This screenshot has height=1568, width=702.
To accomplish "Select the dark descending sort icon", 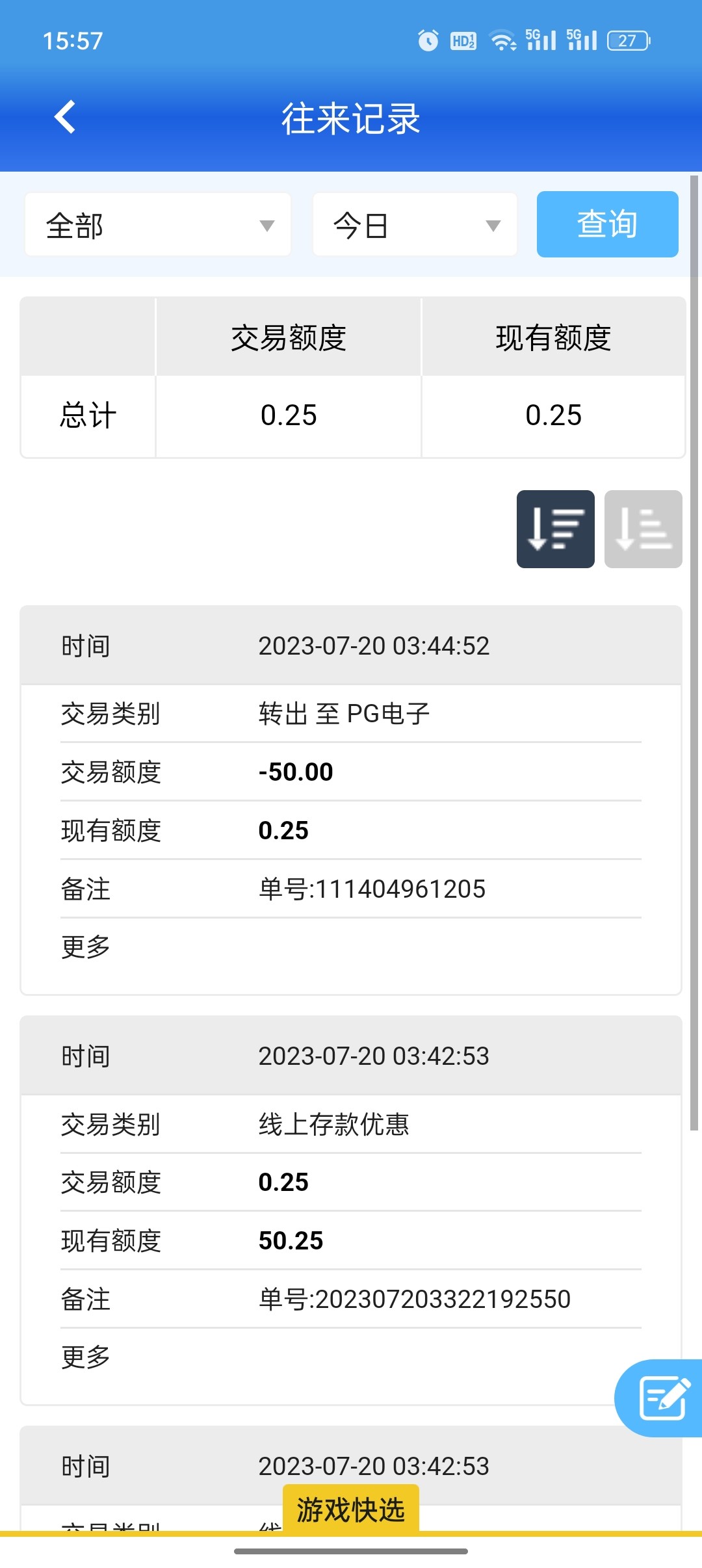I will [555, 529].
